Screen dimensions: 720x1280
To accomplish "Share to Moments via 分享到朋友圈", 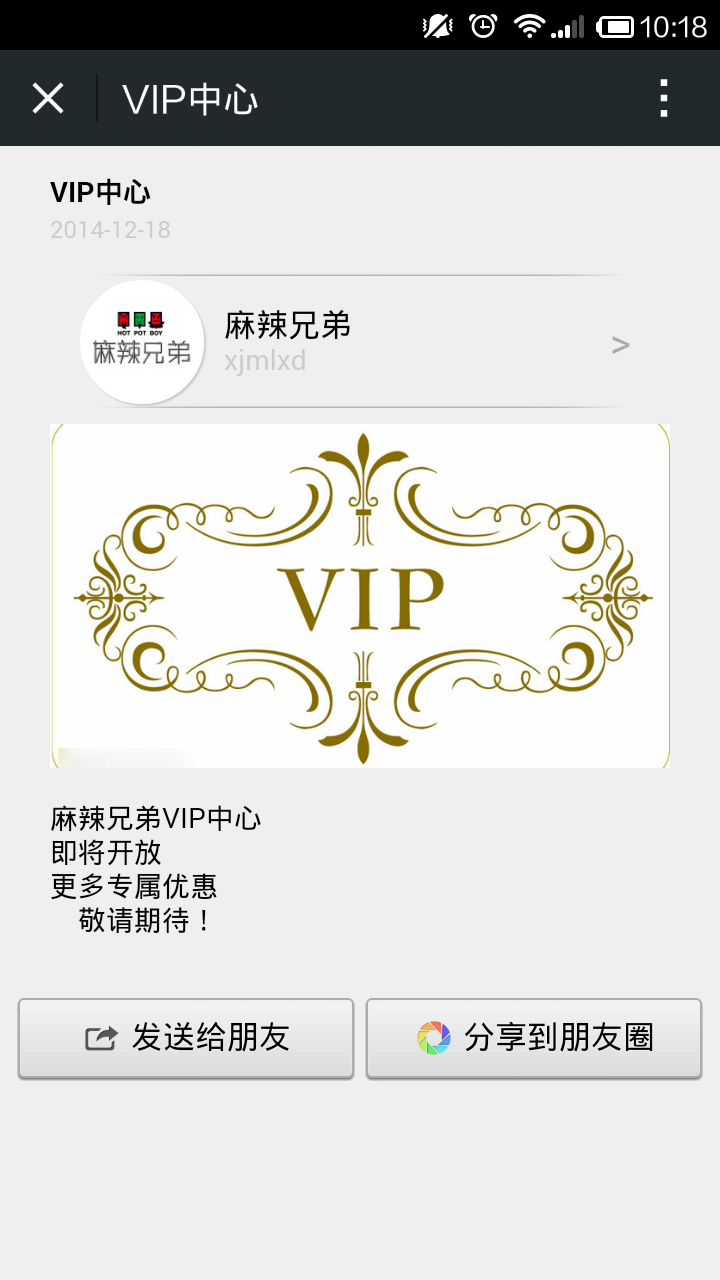I will click(533, 1038).
